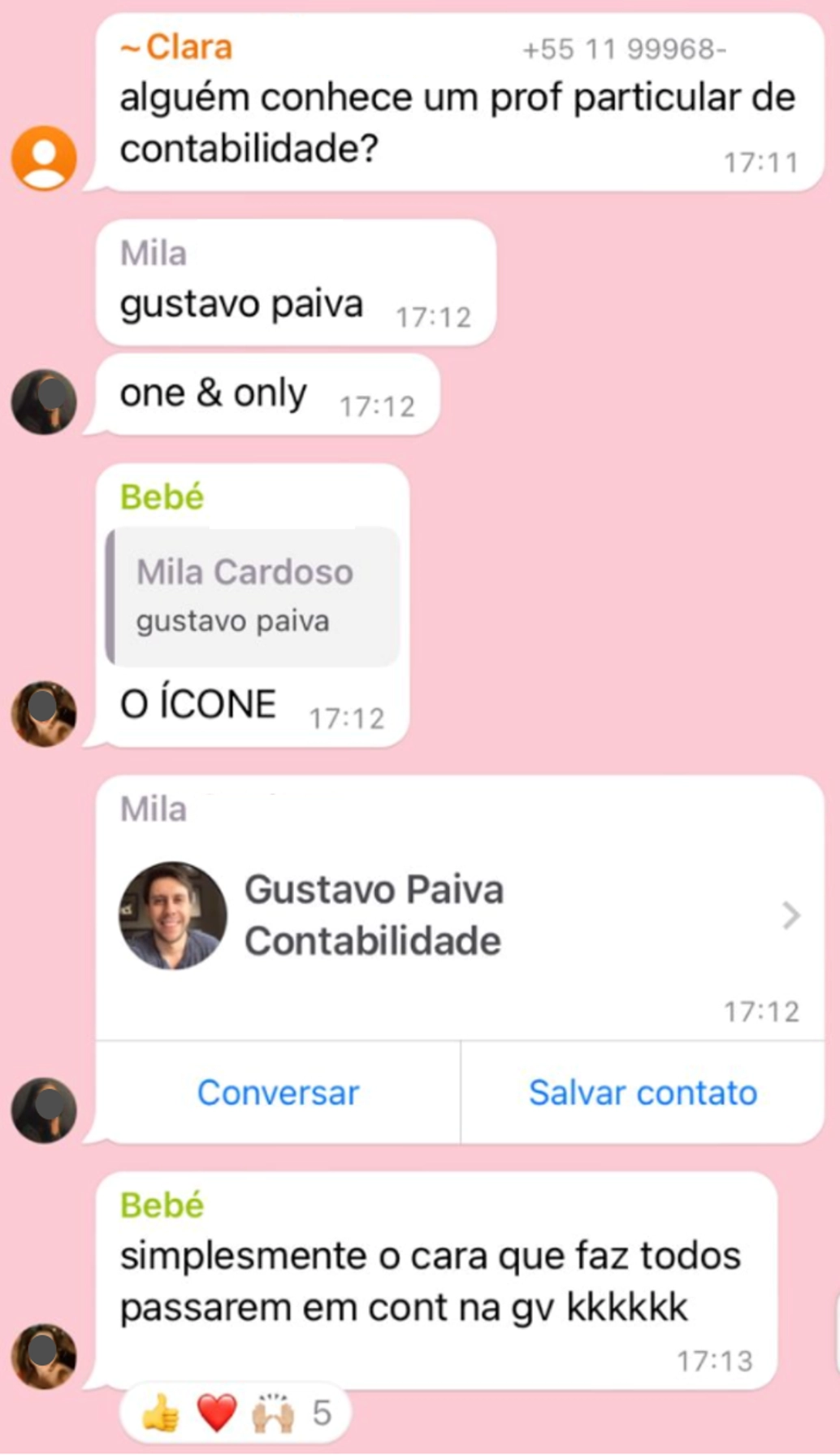Tap the Conversar button
840x1455 pixels.
tap(278, 1092)
